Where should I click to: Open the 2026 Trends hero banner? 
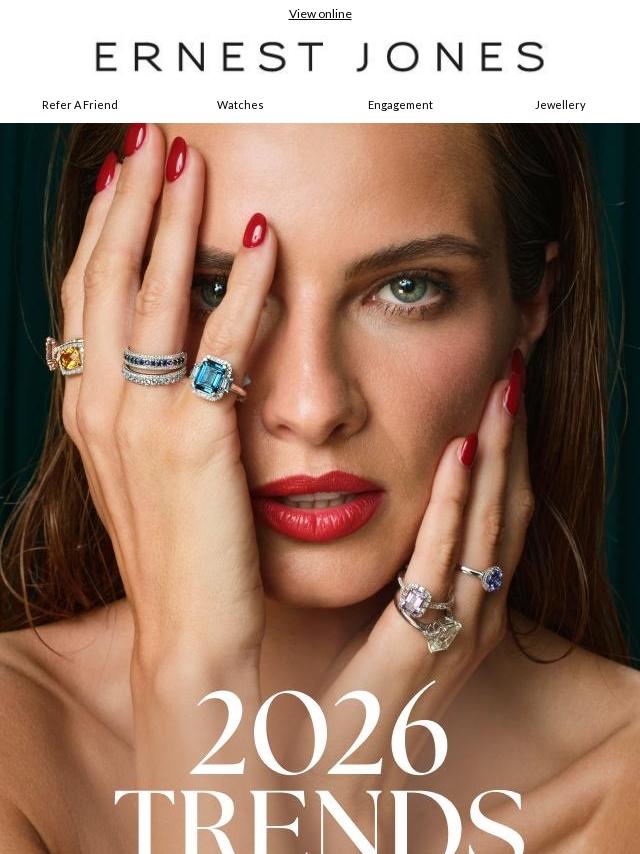(320, 489)
